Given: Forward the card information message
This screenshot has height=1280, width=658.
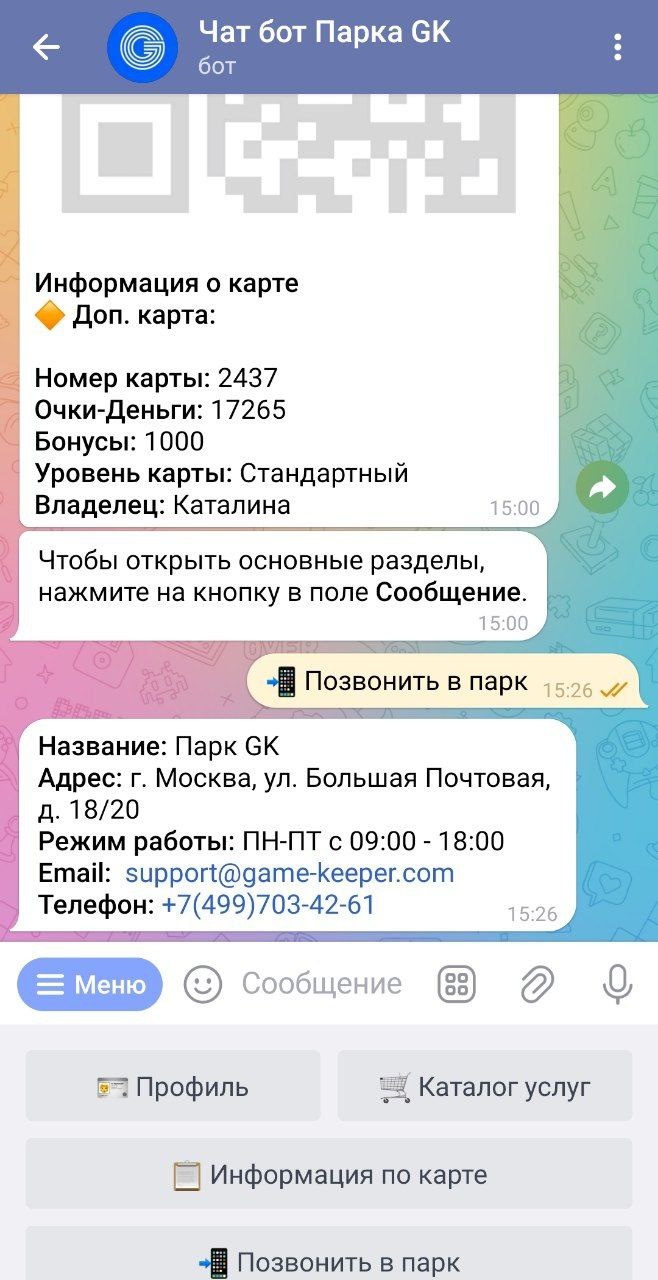Looking at the screenshot, I should coord(602,487).
